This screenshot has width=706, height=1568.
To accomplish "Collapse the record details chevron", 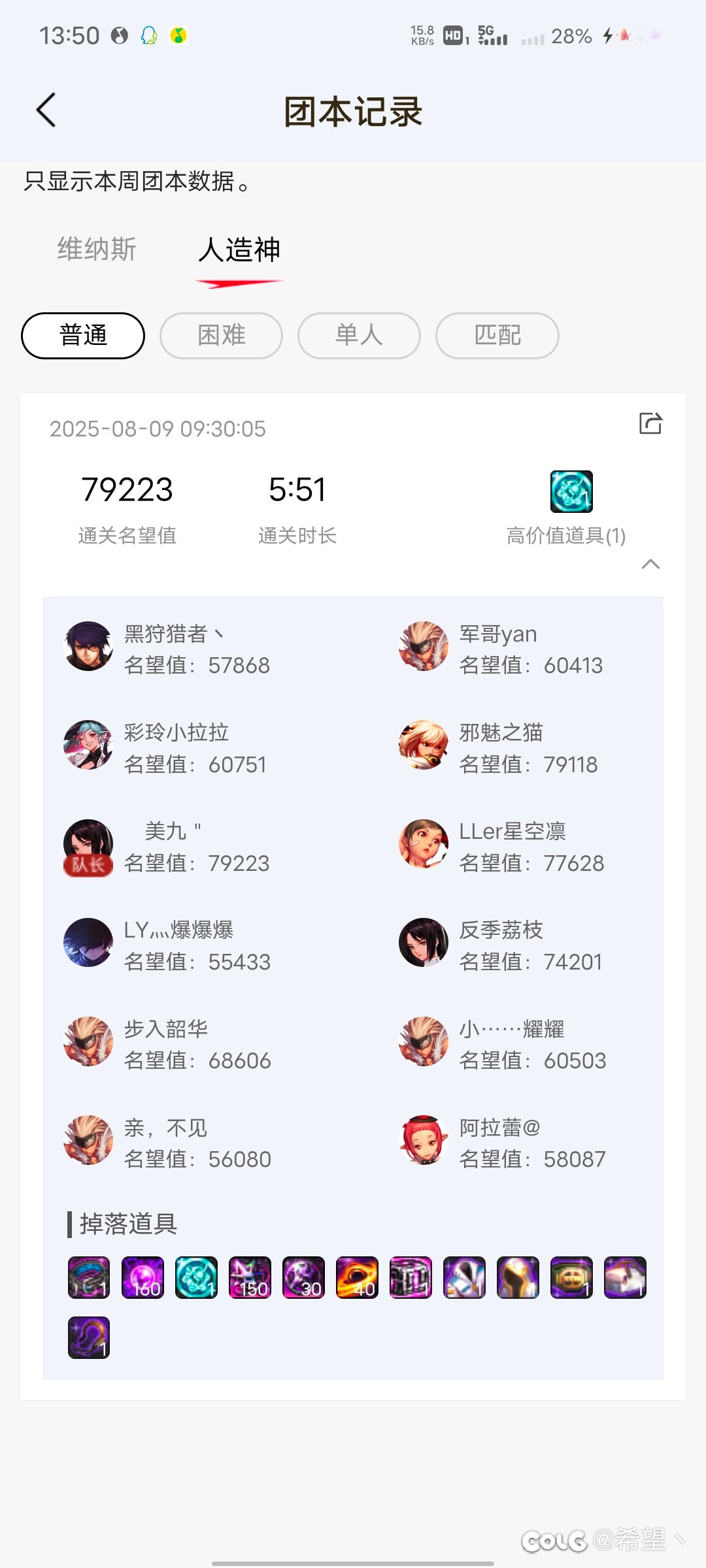I will pos(650,564).
